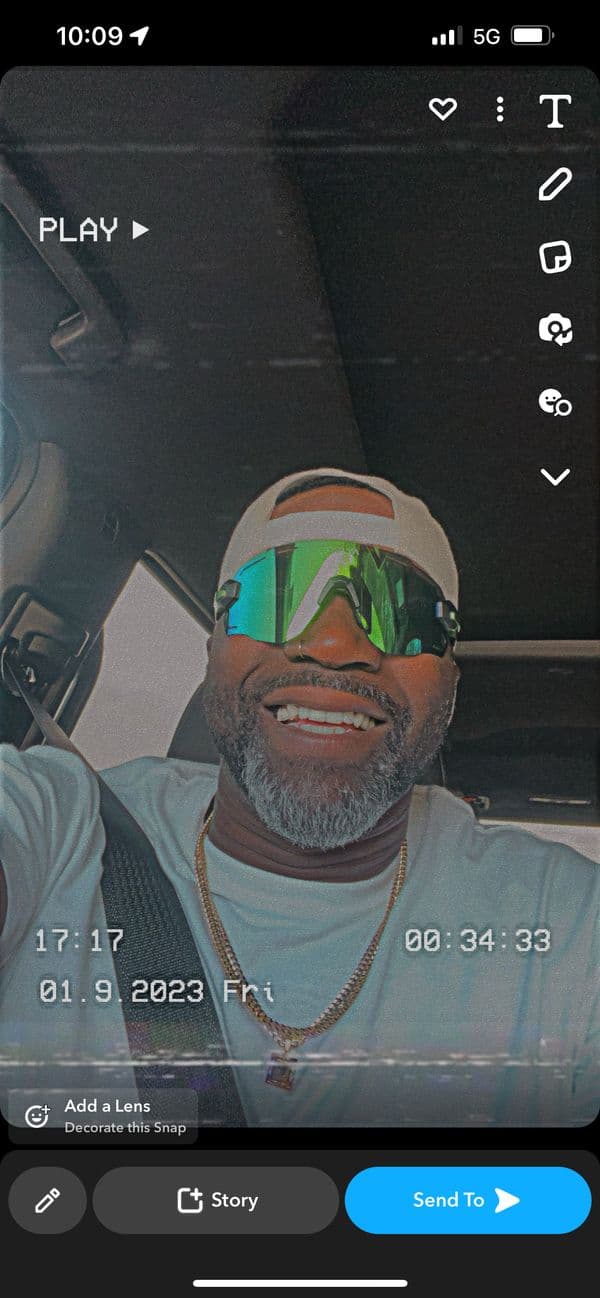The image size is (600, 1298).
Task: Open the sticker picker
Action: 555,257
